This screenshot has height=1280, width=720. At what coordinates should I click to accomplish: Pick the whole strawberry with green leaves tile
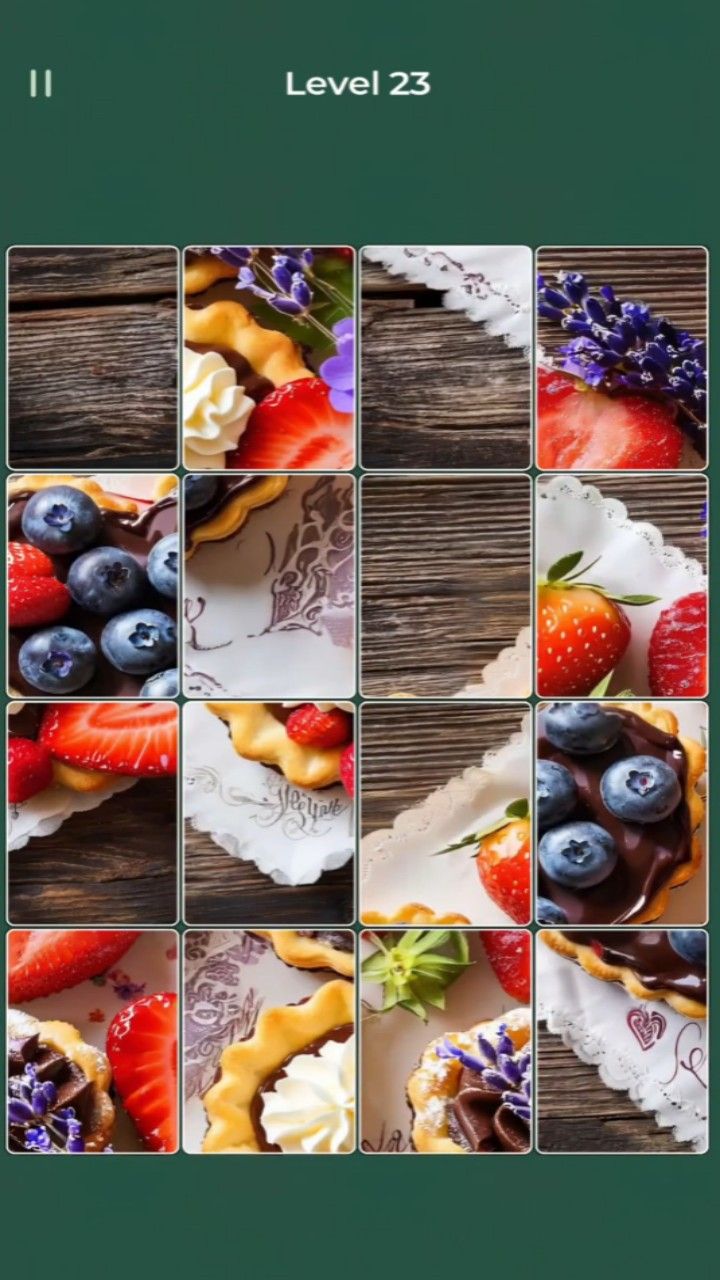621,585
